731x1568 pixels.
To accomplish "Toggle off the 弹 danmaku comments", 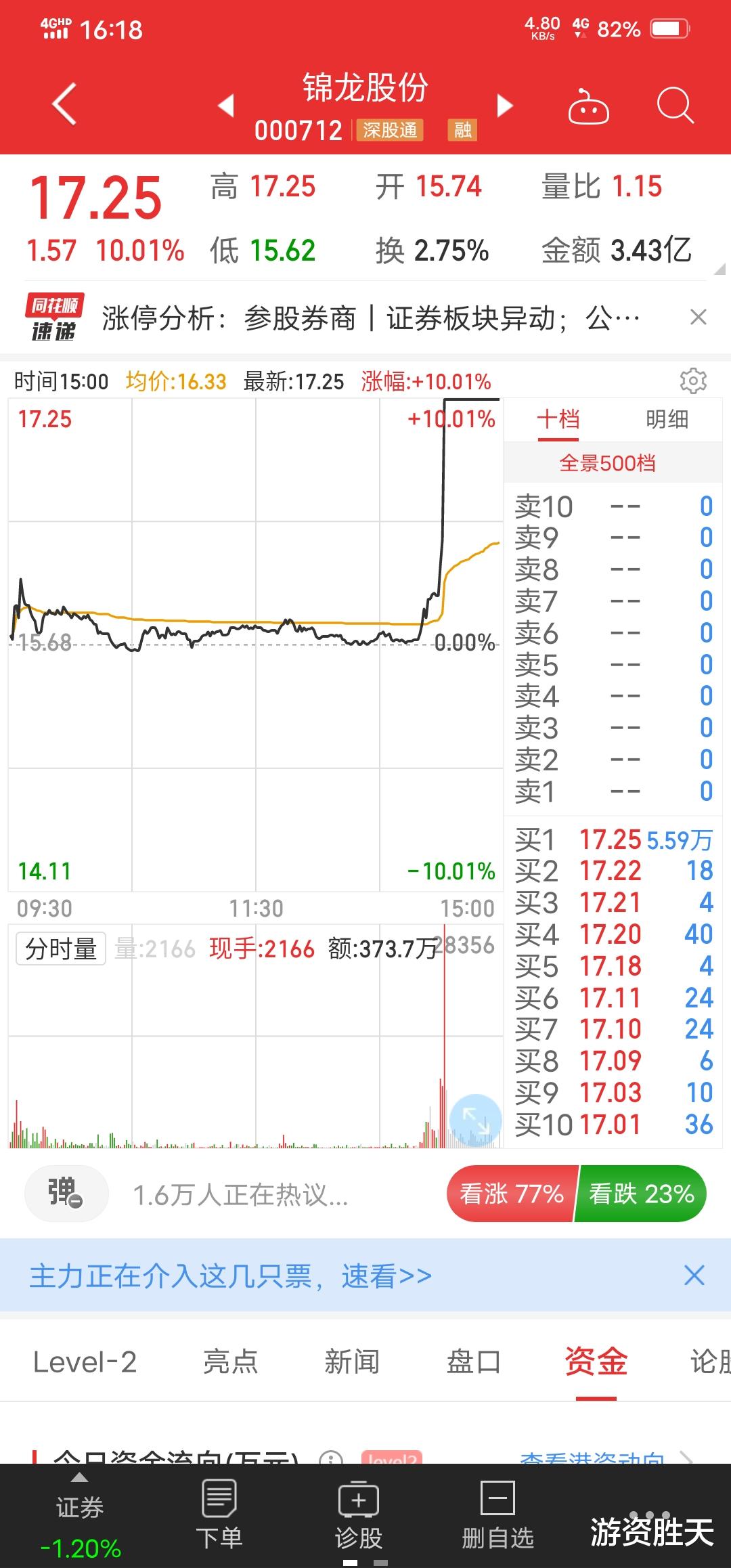I will (64, 1194).
